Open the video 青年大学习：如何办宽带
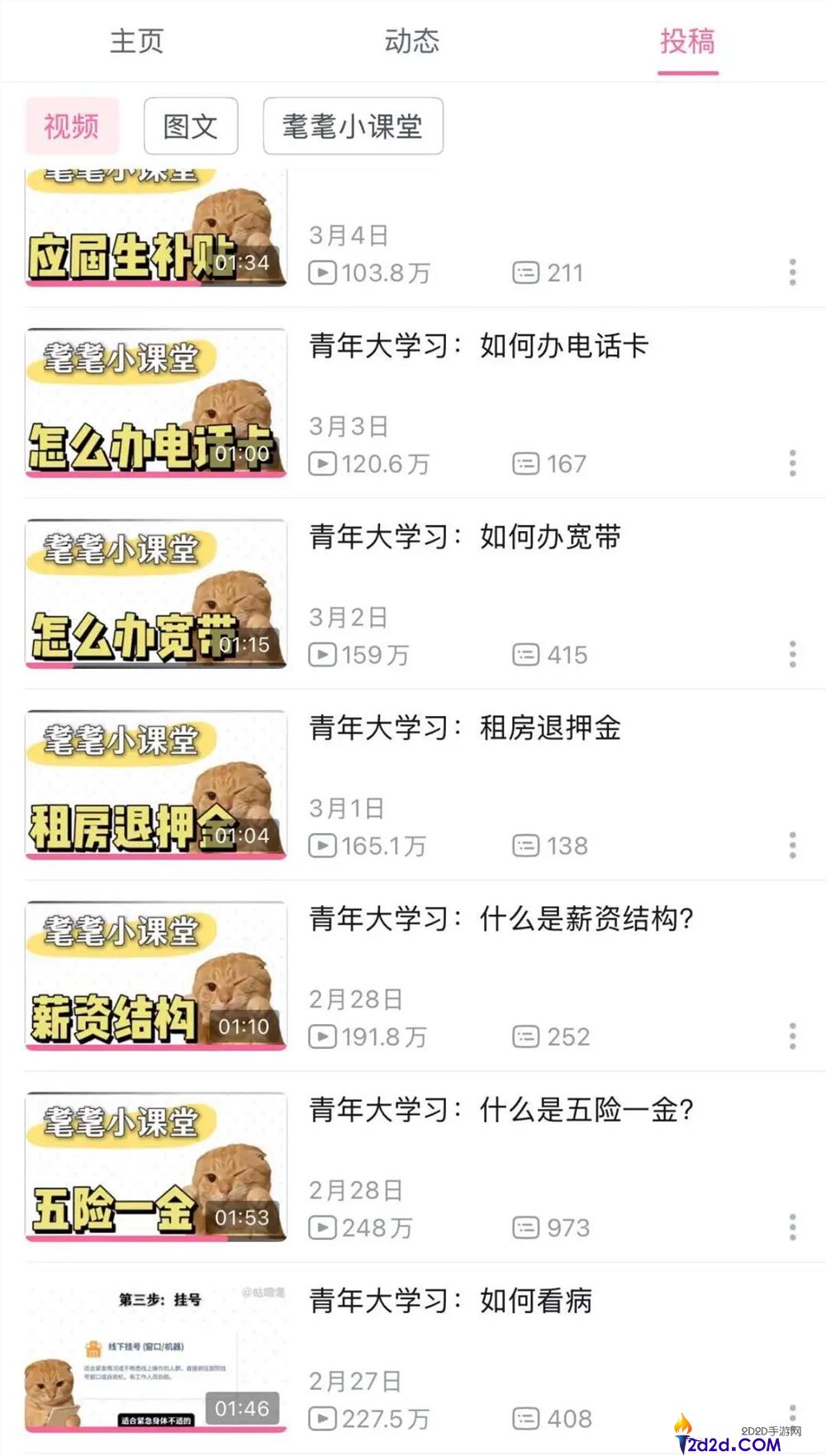The height and width of the screenshot is (1456, 826). pyautogui.click(x=157, y=595)
